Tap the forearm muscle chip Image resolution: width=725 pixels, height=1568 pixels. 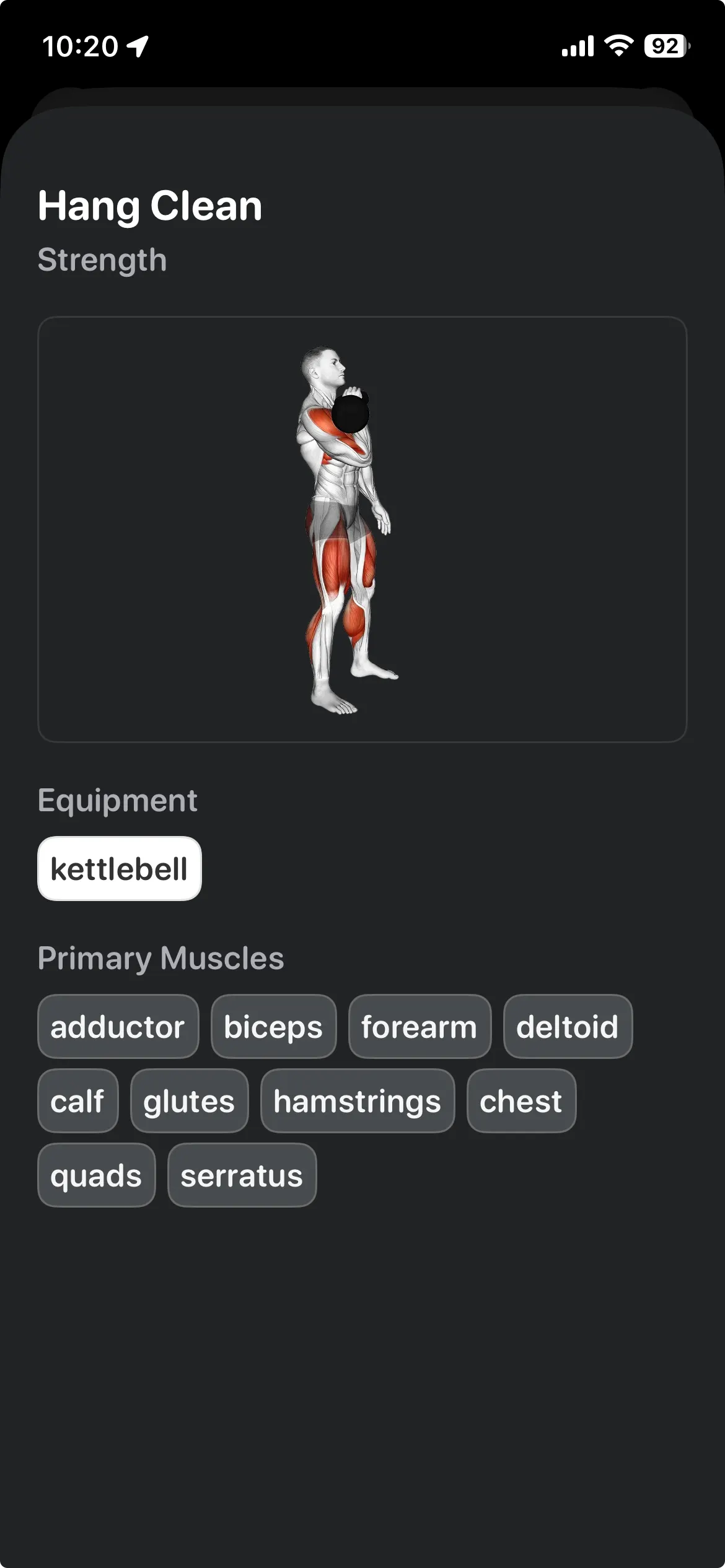(x=420, y=1026)
